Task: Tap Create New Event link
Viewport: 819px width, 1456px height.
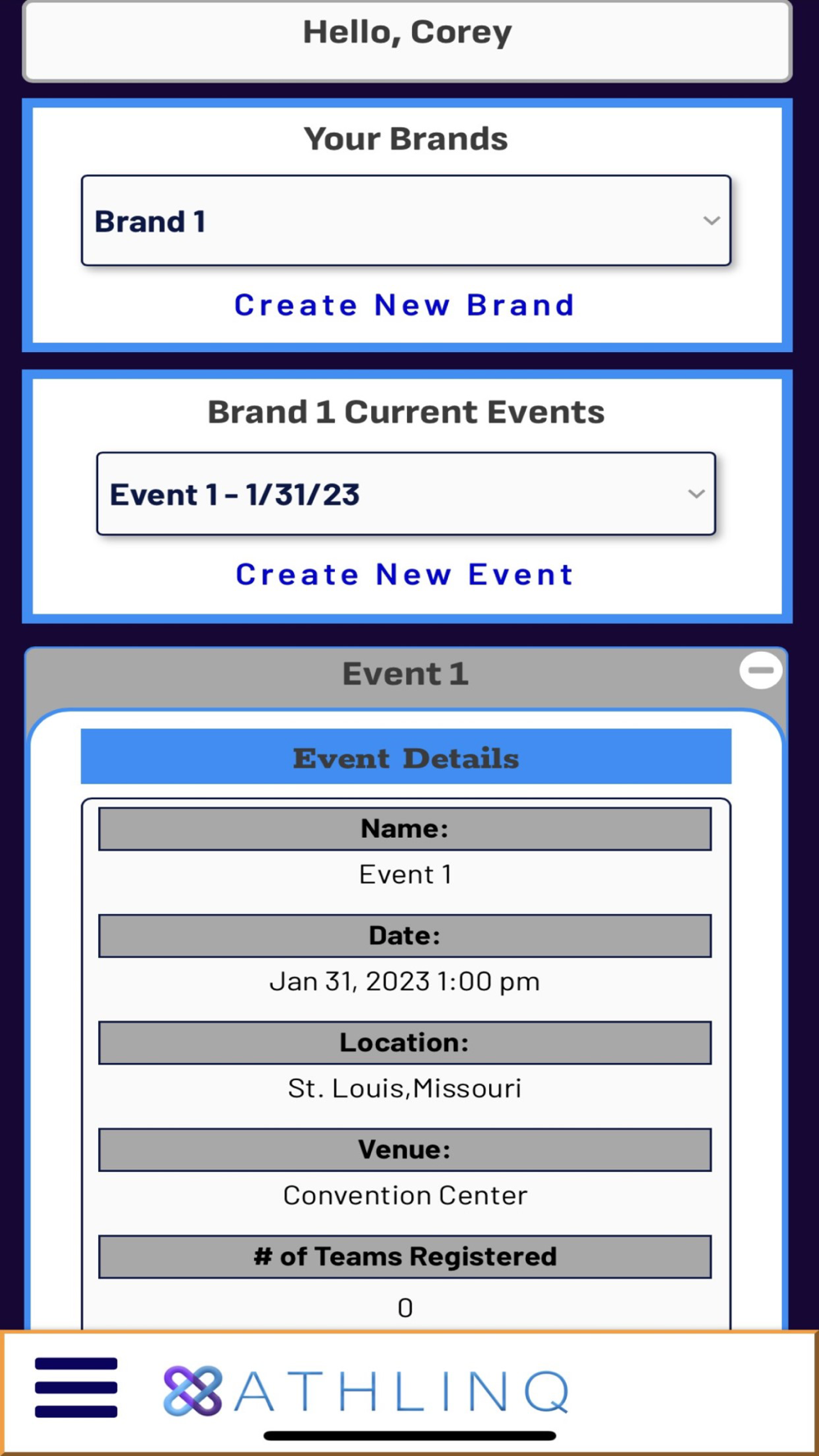Action: pyautogui.click(x=405, y=575)
